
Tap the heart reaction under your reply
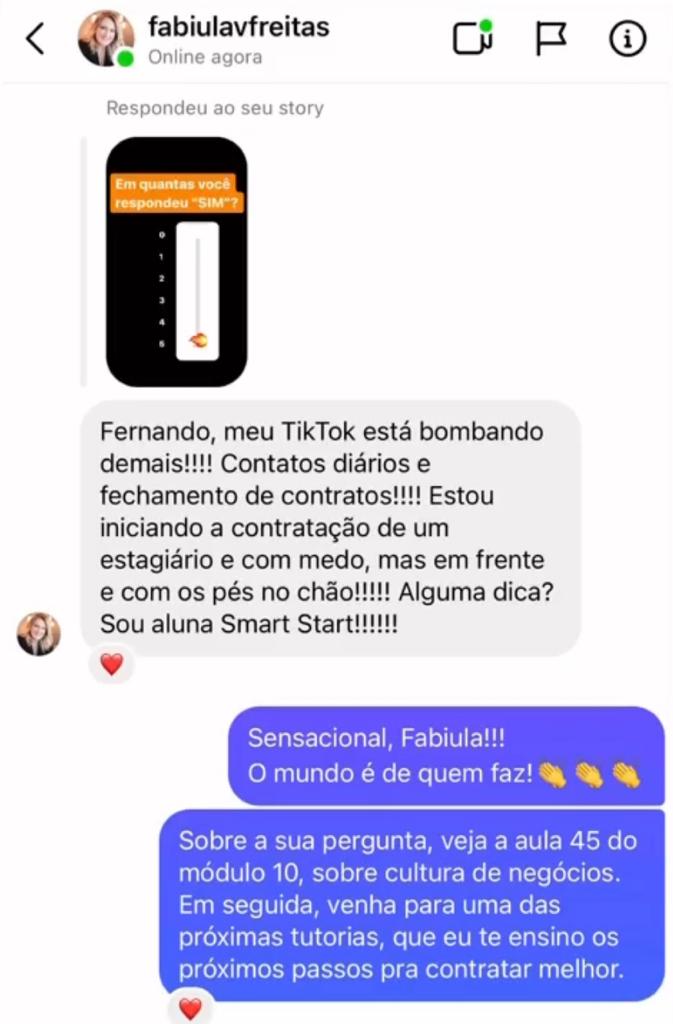coord(190,1008)
